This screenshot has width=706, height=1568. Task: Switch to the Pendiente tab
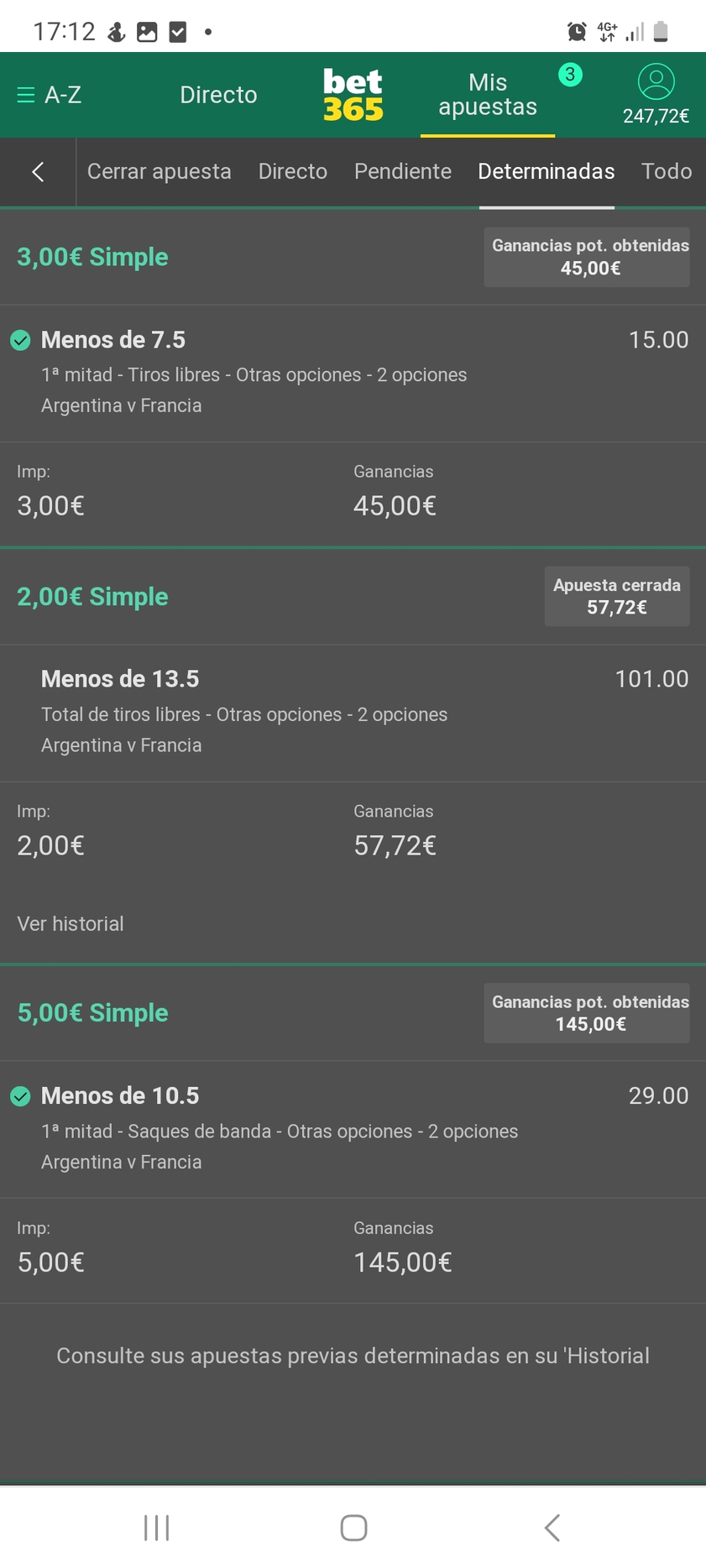pyautogui.click(x=403, y=171)
